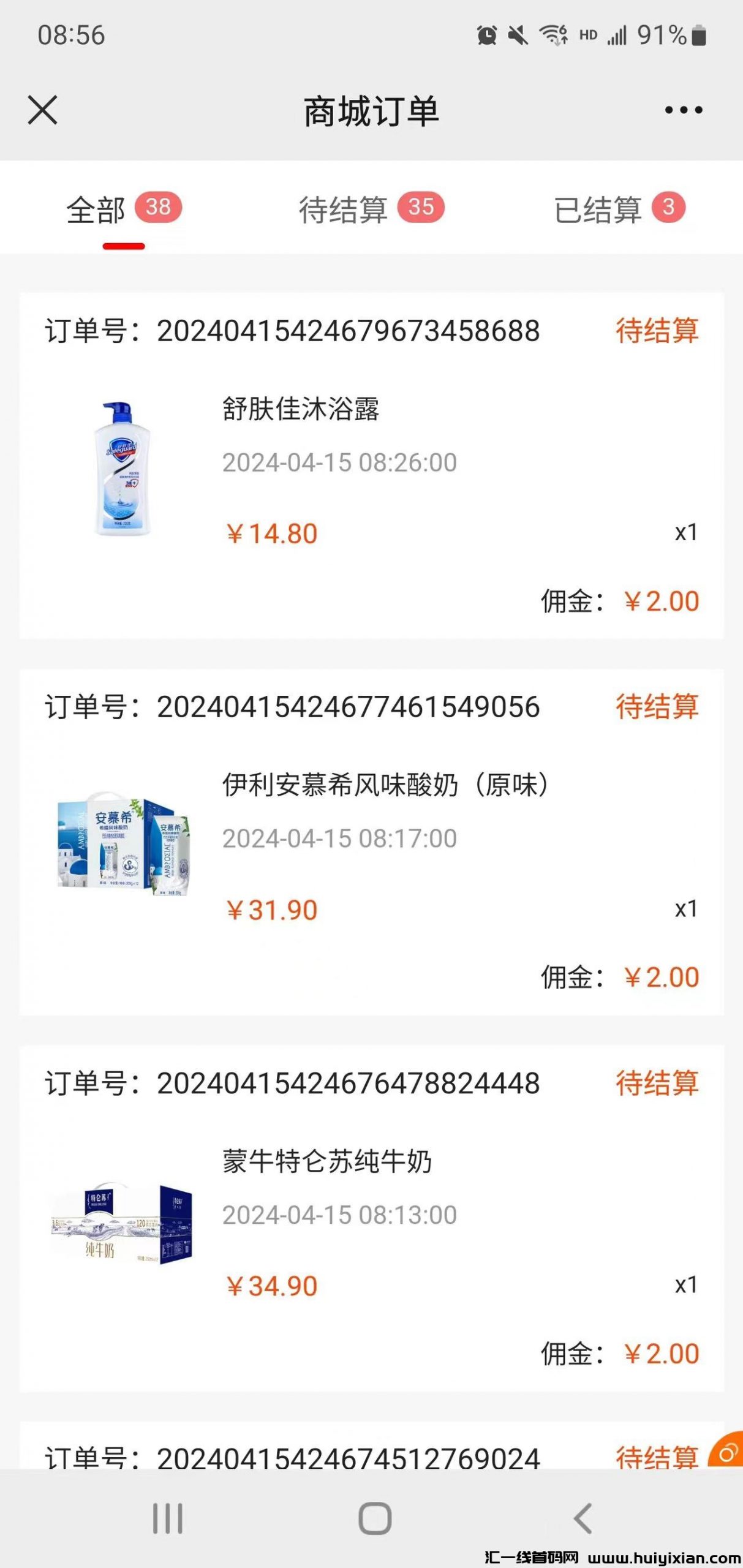Open recent apps from navigation bar

point(167,1519)
